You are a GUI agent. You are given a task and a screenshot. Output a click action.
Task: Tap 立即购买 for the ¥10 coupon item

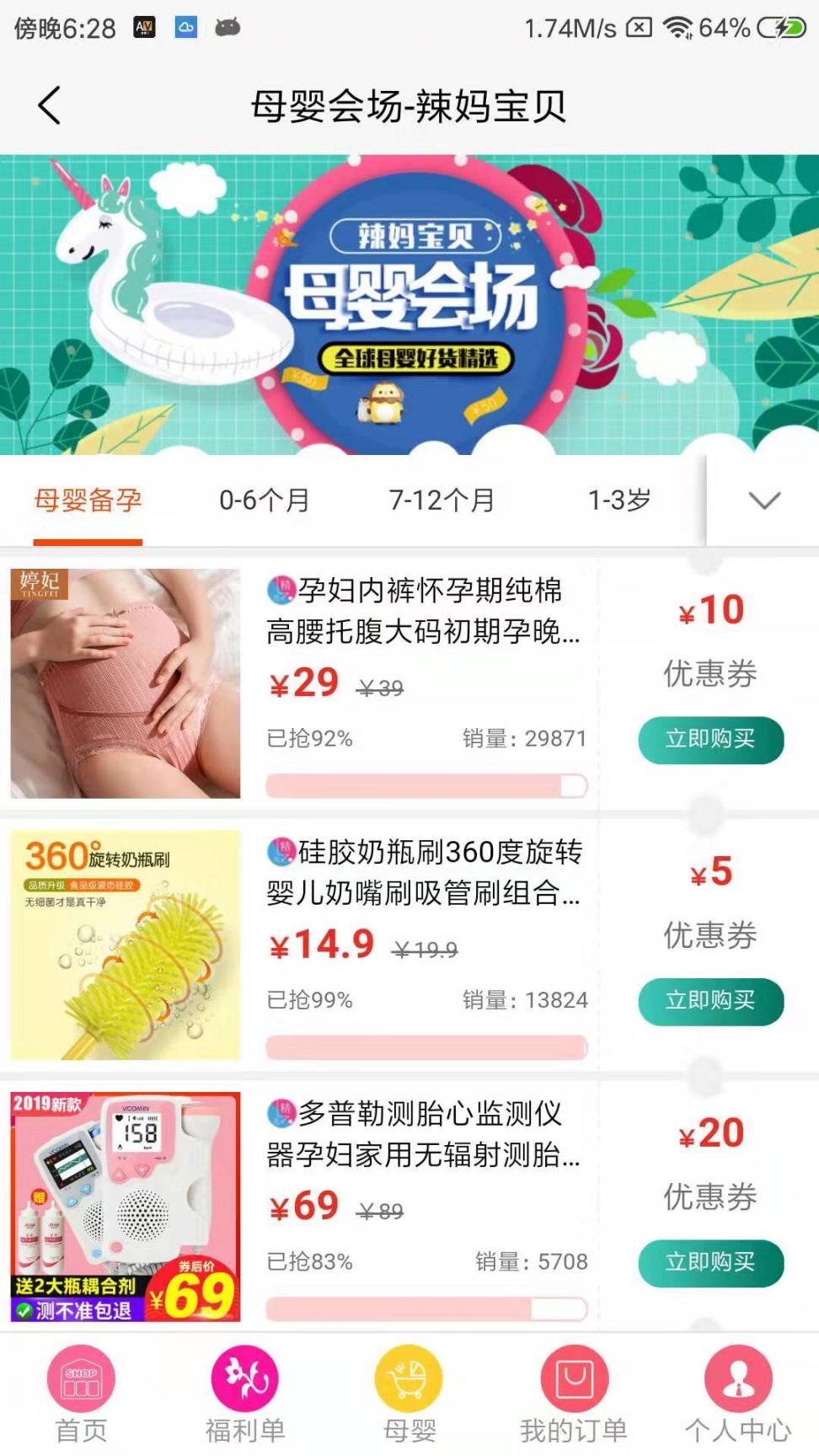[710, 740]
